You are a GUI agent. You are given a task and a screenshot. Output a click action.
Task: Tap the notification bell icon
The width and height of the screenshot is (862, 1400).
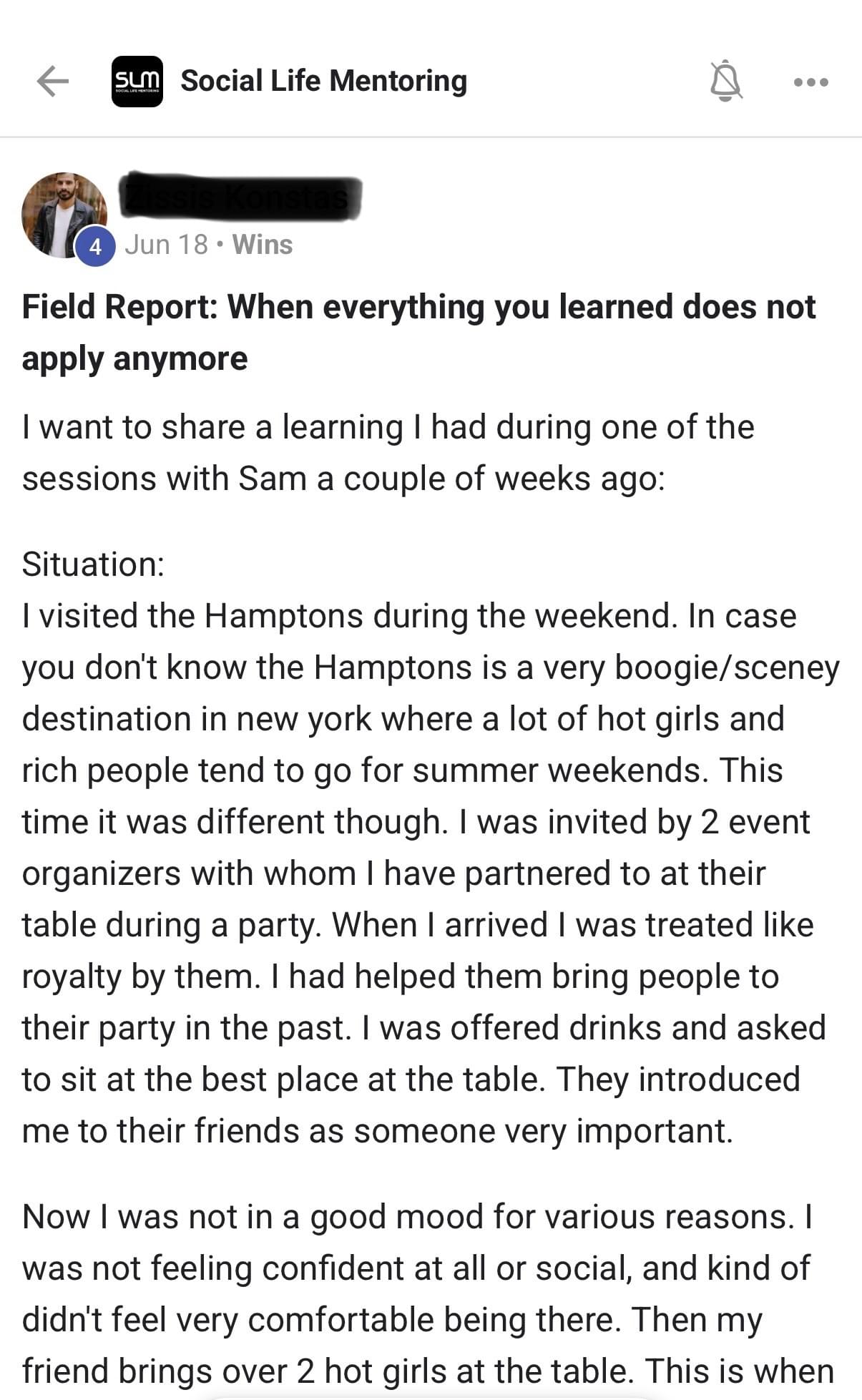click(x=725, y=81)
